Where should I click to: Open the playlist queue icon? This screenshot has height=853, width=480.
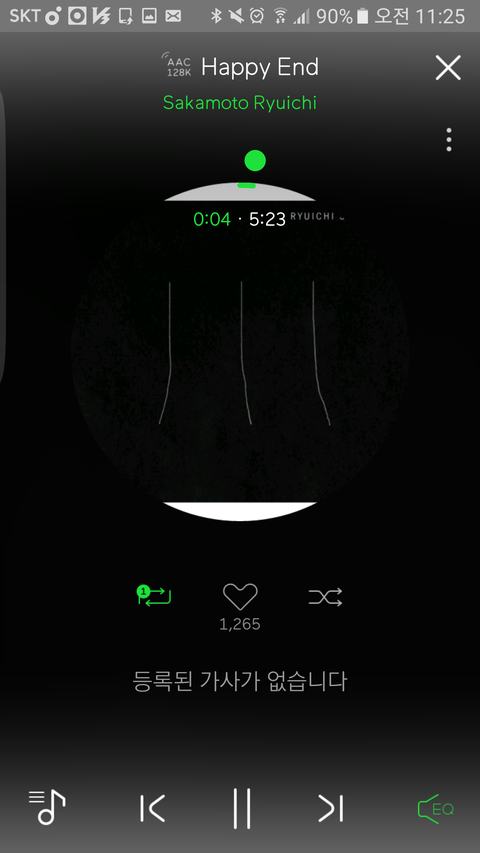pos(47,807)
